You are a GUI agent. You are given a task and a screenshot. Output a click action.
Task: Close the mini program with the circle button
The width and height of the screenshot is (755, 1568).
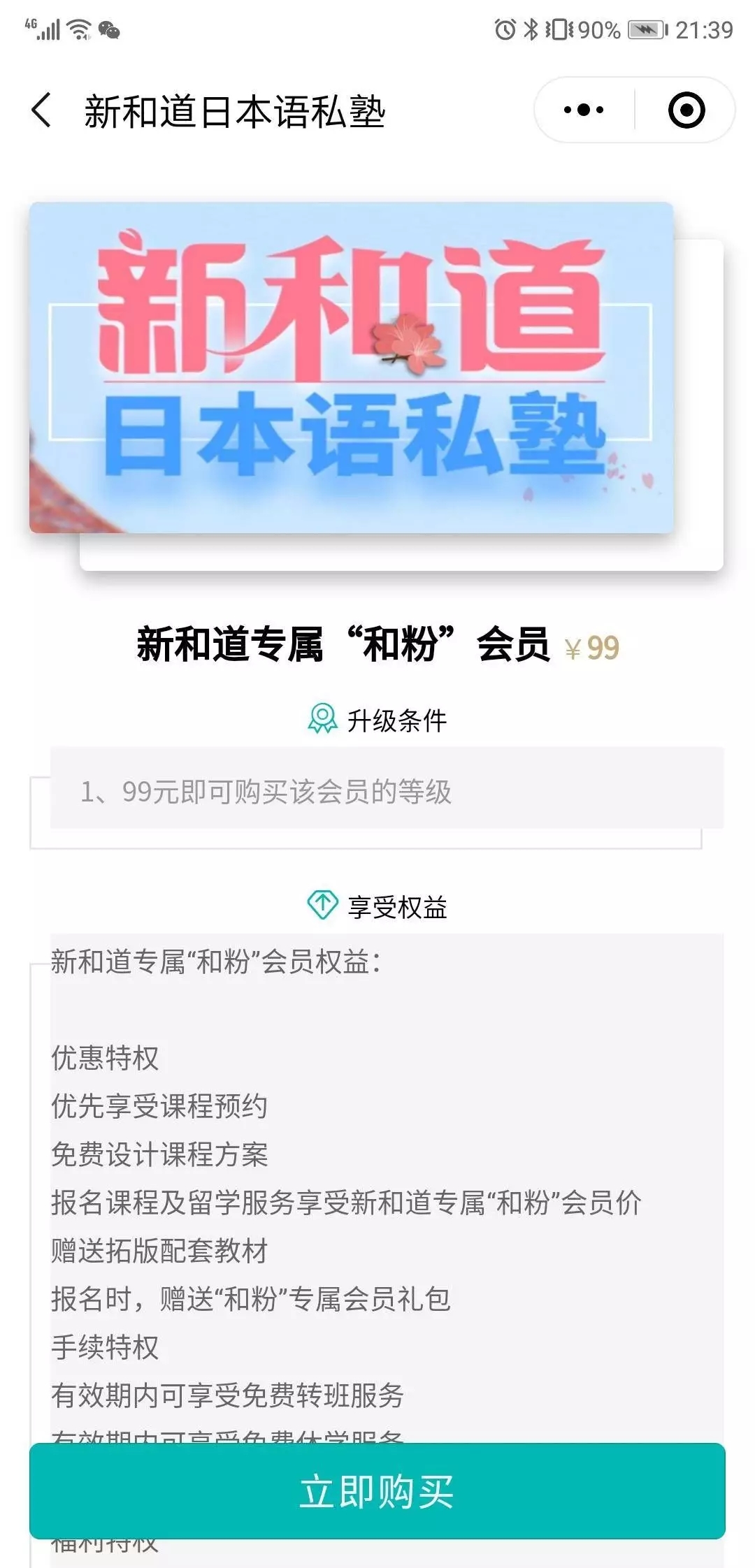(x=686, y=110)
